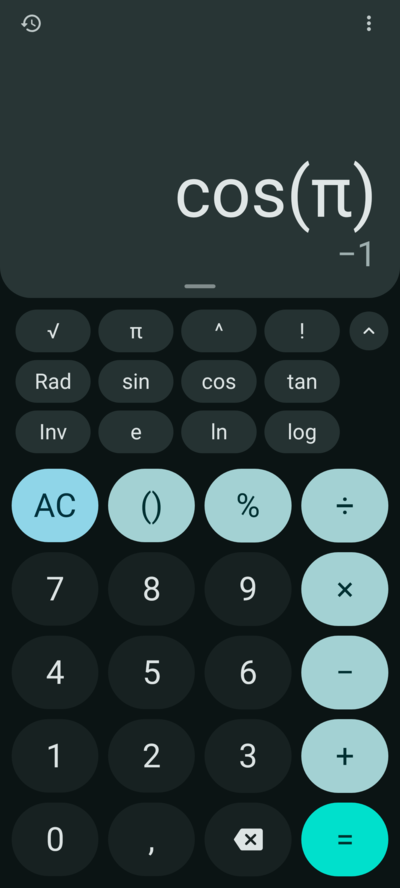Viewport: 400px width, 888px height.
Task: Add parentheses to the expression
Action: [151, 506]
